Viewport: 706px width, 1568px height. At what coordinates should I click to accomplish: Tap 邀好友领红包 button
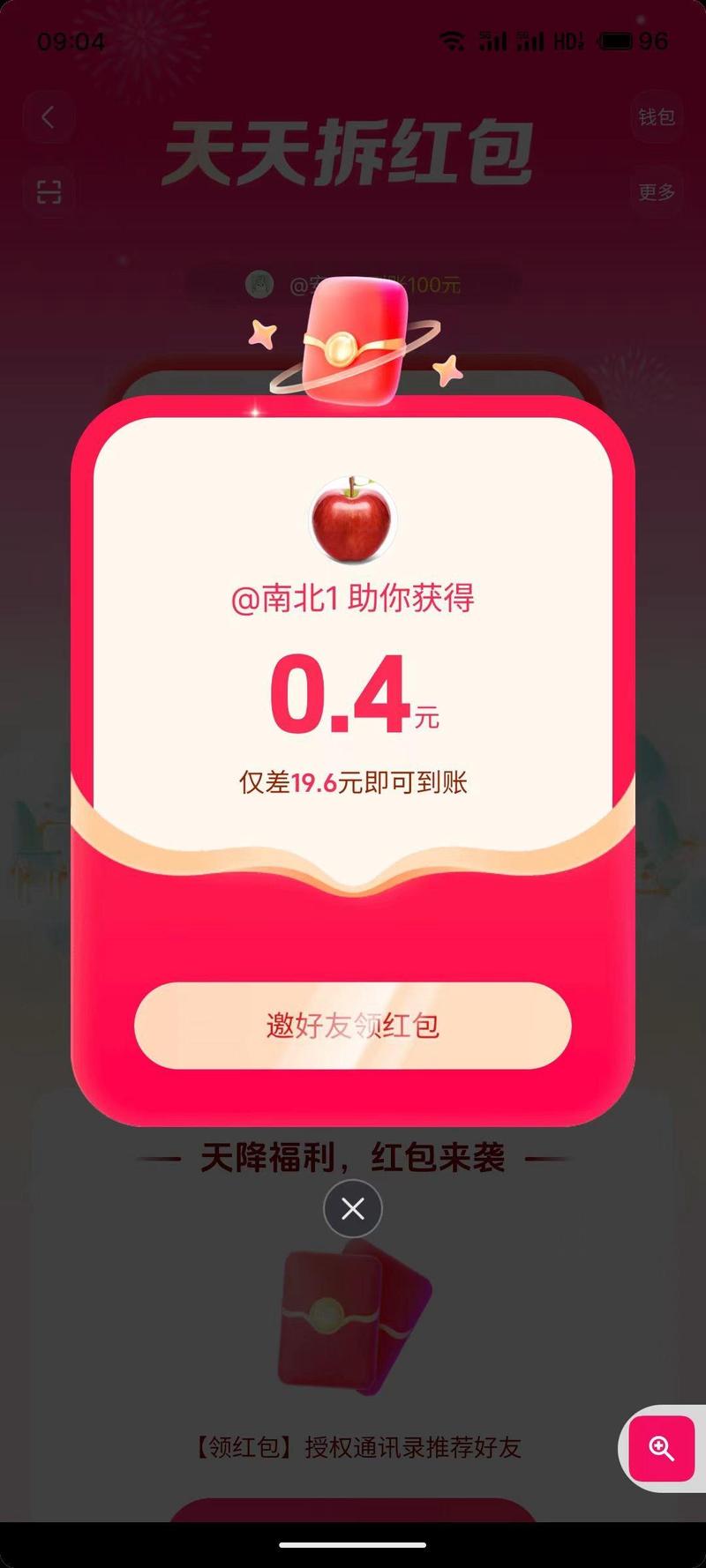point(352,1026)
